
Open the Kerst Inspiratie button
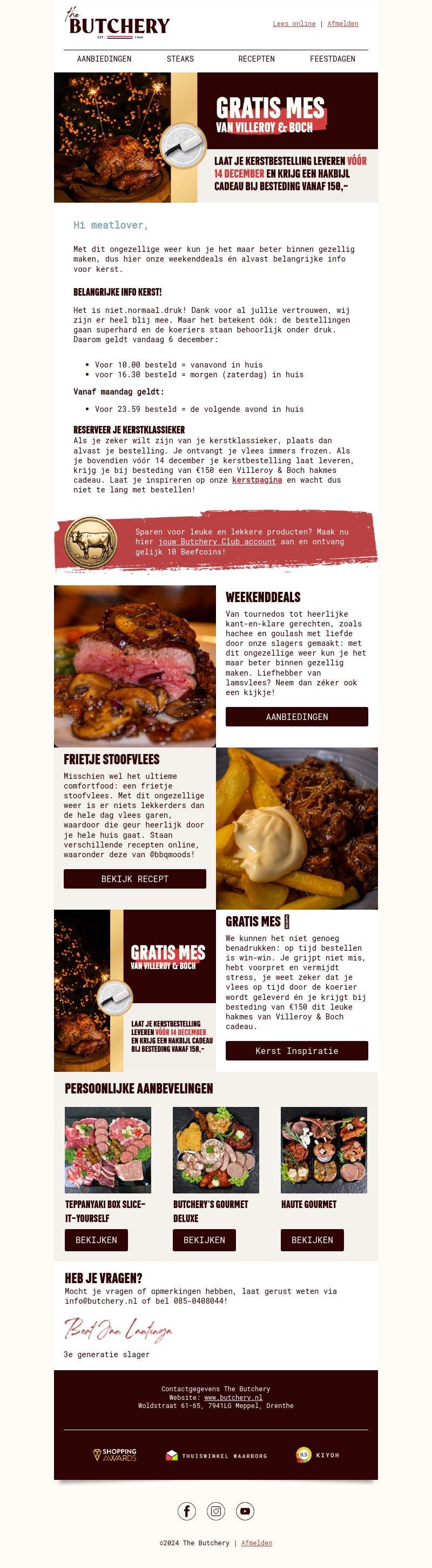[x=296, y=1051]
